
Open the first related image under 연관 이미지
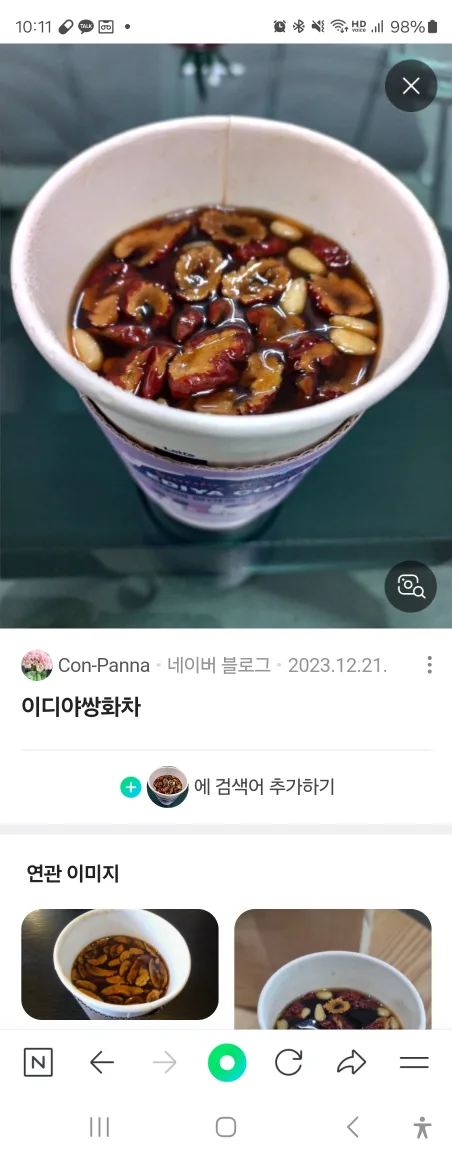120,965
